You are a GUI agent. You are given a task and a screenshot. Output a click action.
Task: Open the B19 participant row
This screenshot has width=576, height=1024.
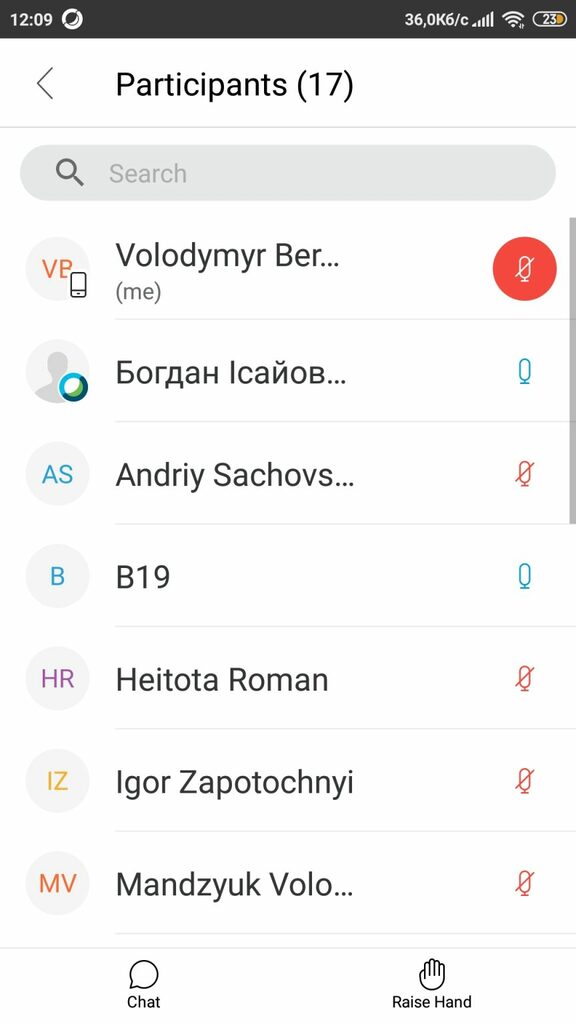288,576
